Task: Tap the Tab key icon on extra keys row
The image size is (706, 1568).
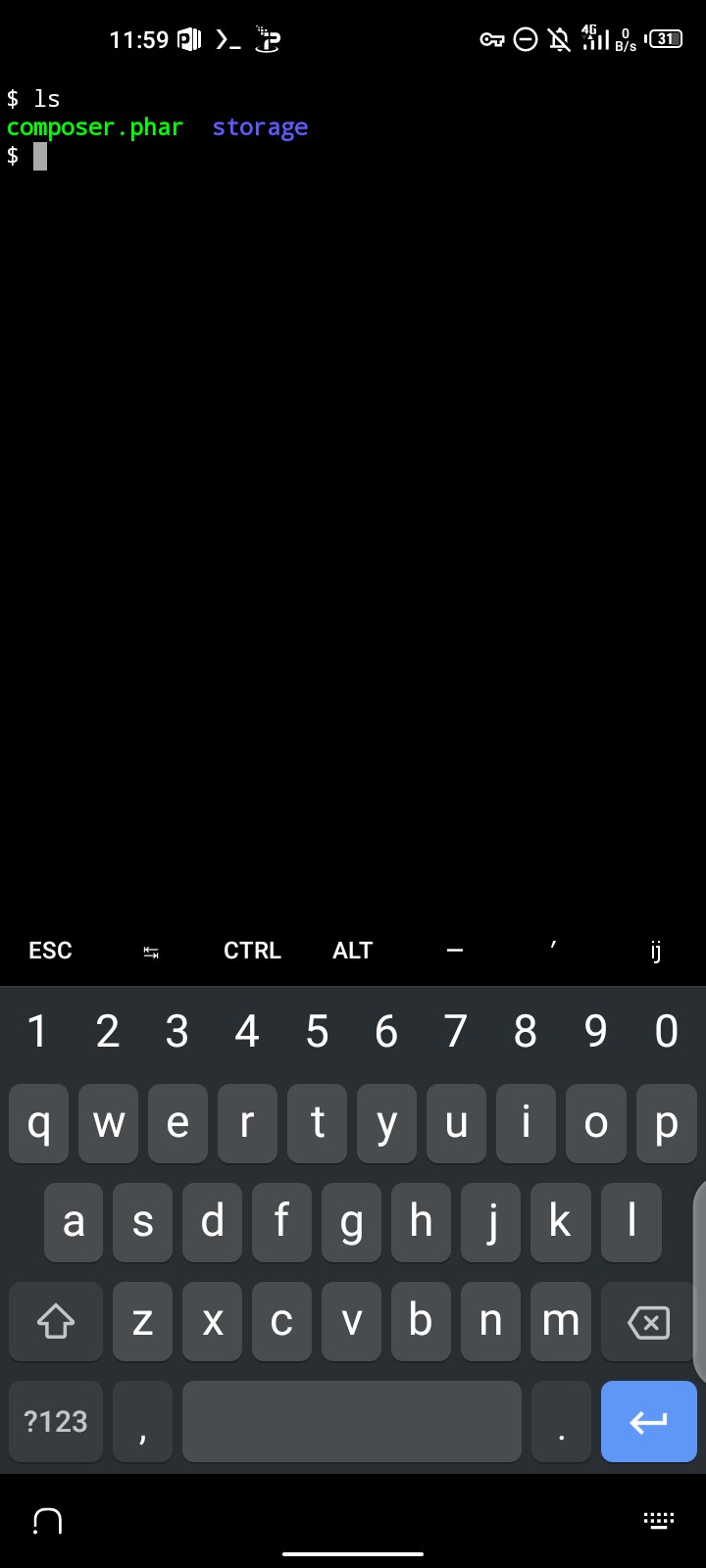Action: pos(150,950)
